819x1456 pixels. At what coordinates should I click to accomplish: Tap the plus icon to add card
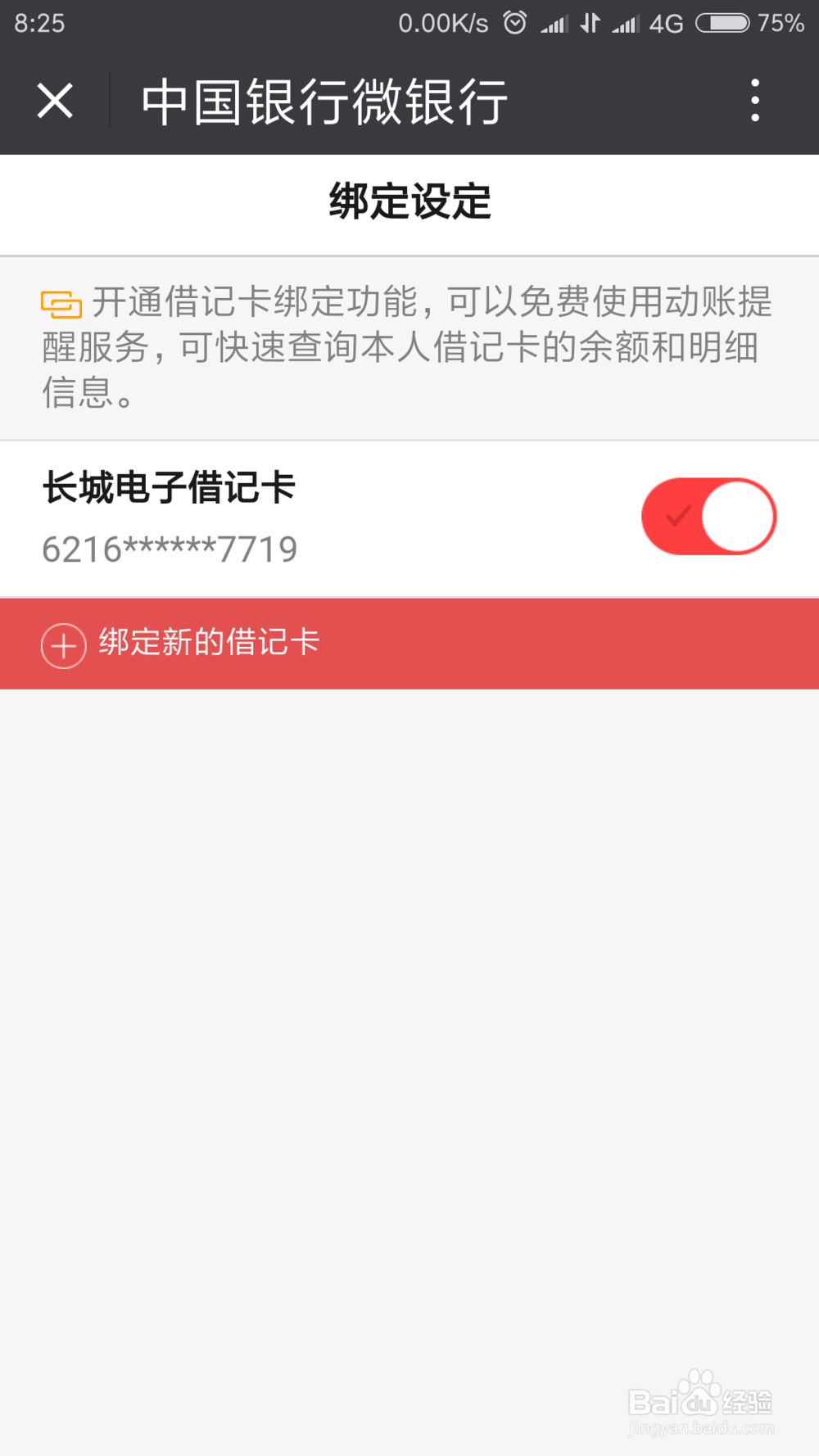(63, 645)
